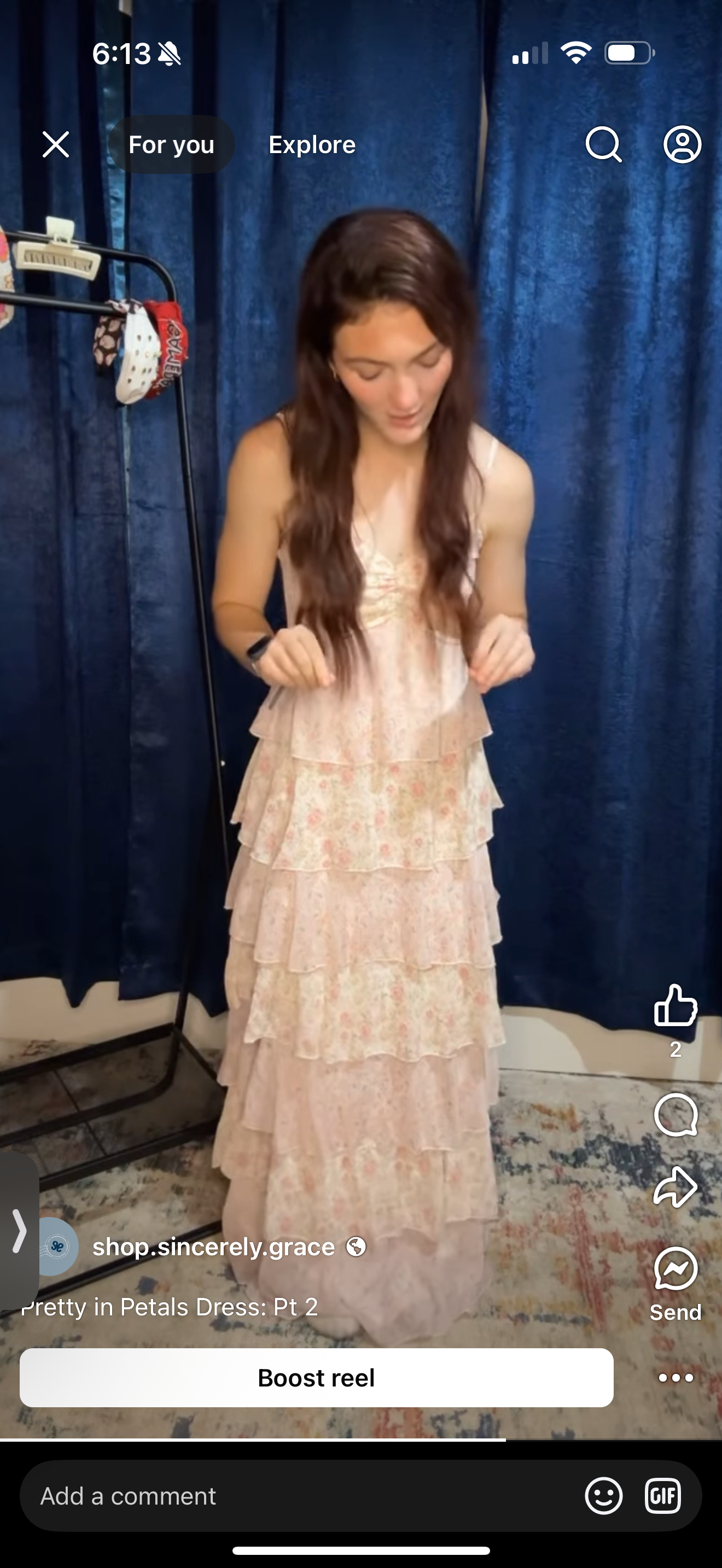
Task: Switch to the For you tab
Action: pyautogui.click(x=171, y=145)
